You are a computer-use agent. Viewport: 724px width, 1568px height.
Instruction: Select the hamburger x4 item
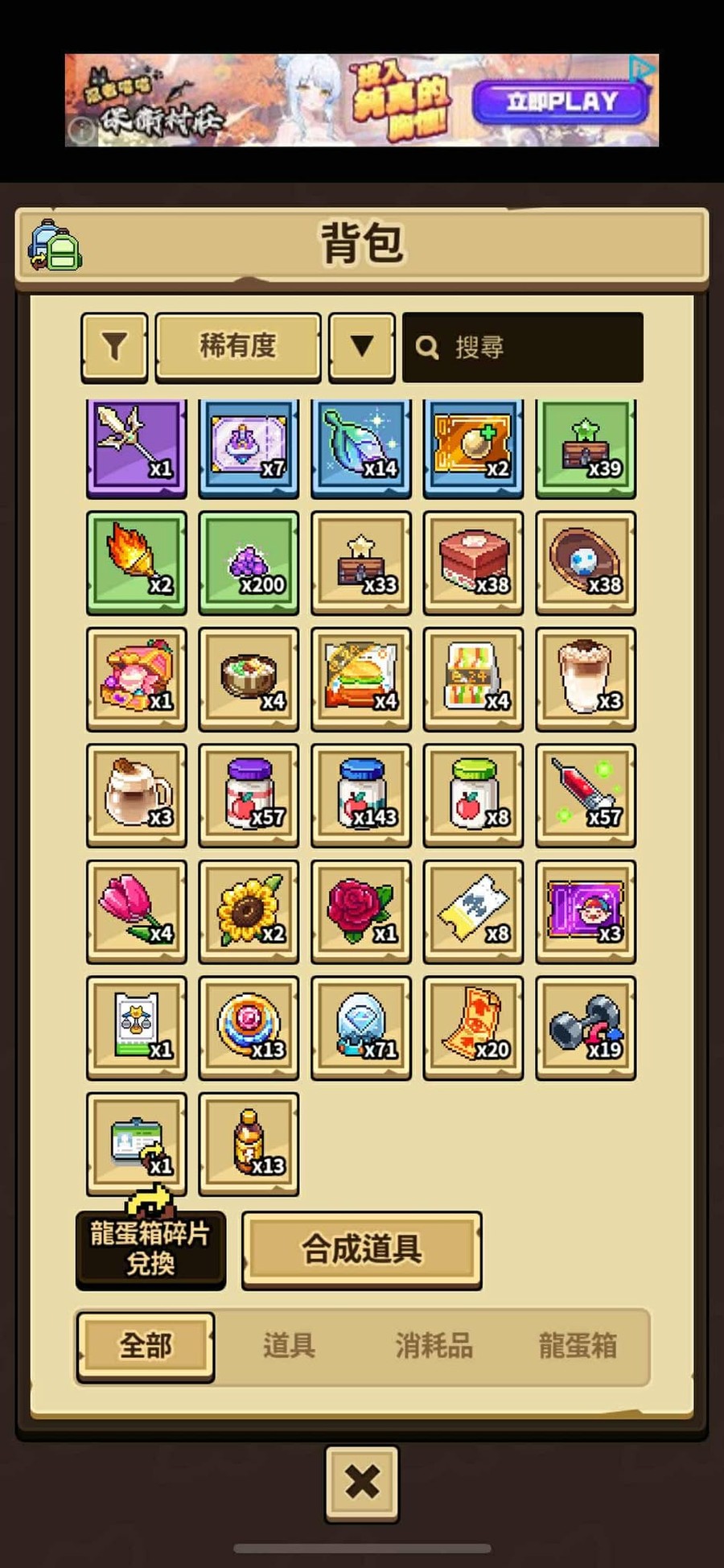361,679
